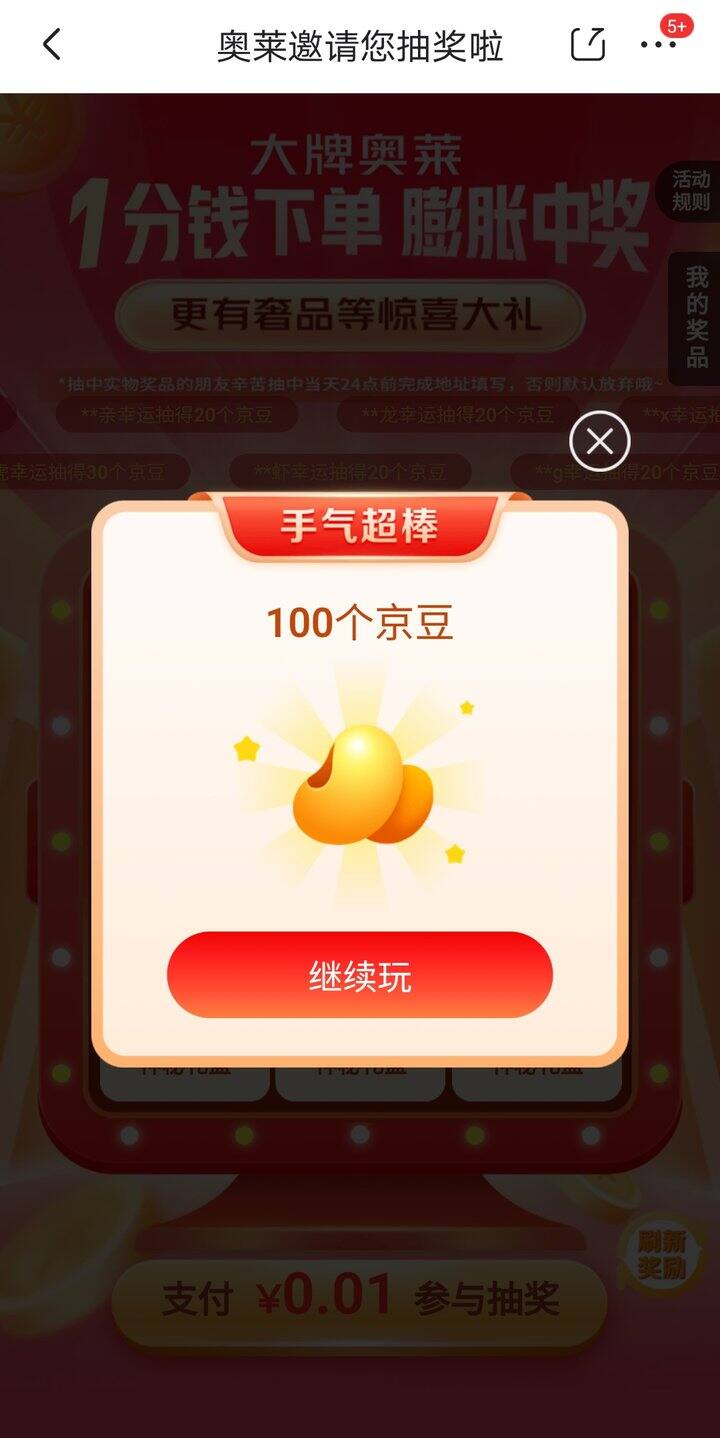Screen dimensions: 720x1438
Task: Close the prize popup with the X
Action: pos(600,441)
